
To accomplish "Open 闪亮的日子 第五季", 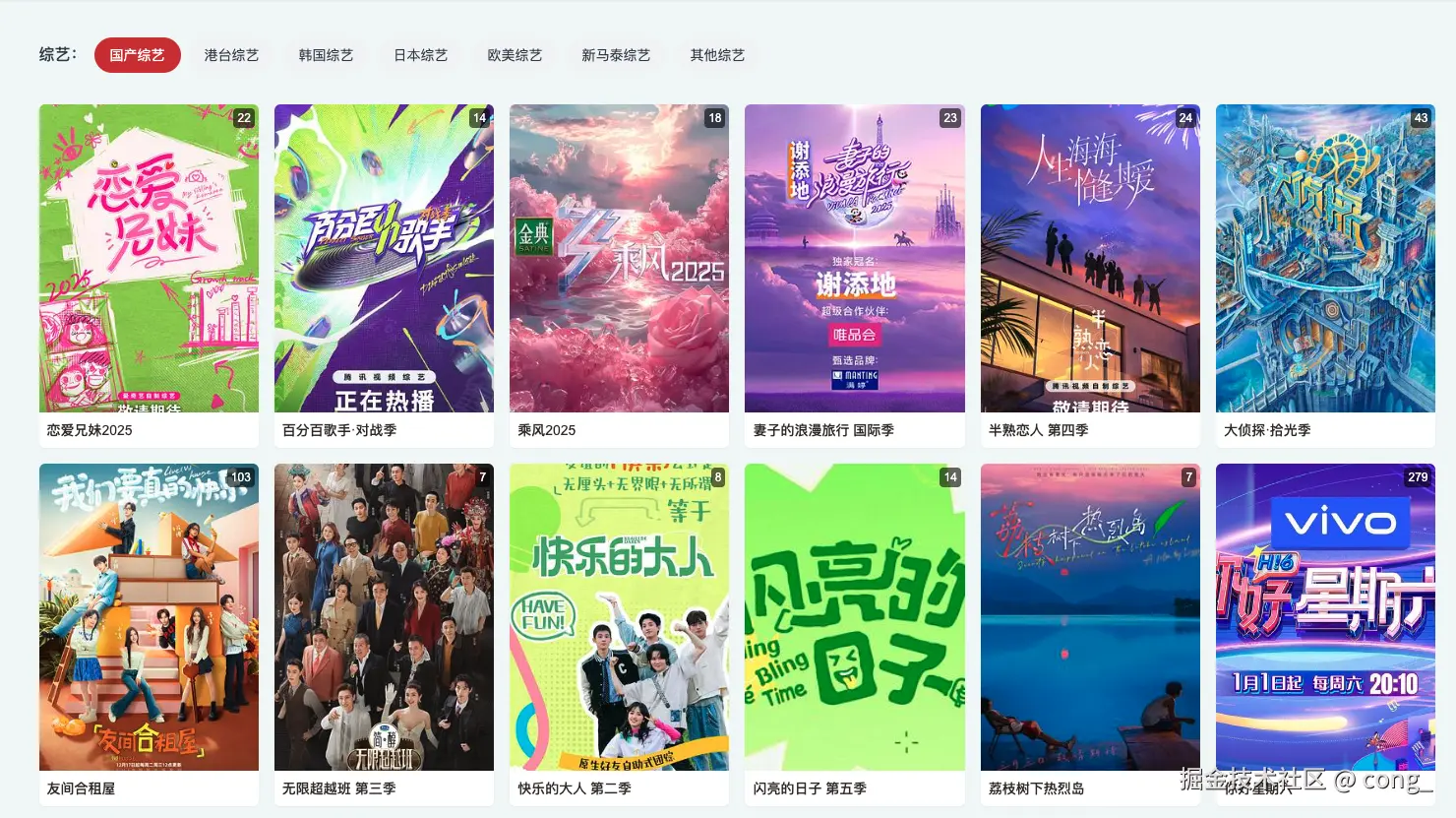I will (854, 617).
